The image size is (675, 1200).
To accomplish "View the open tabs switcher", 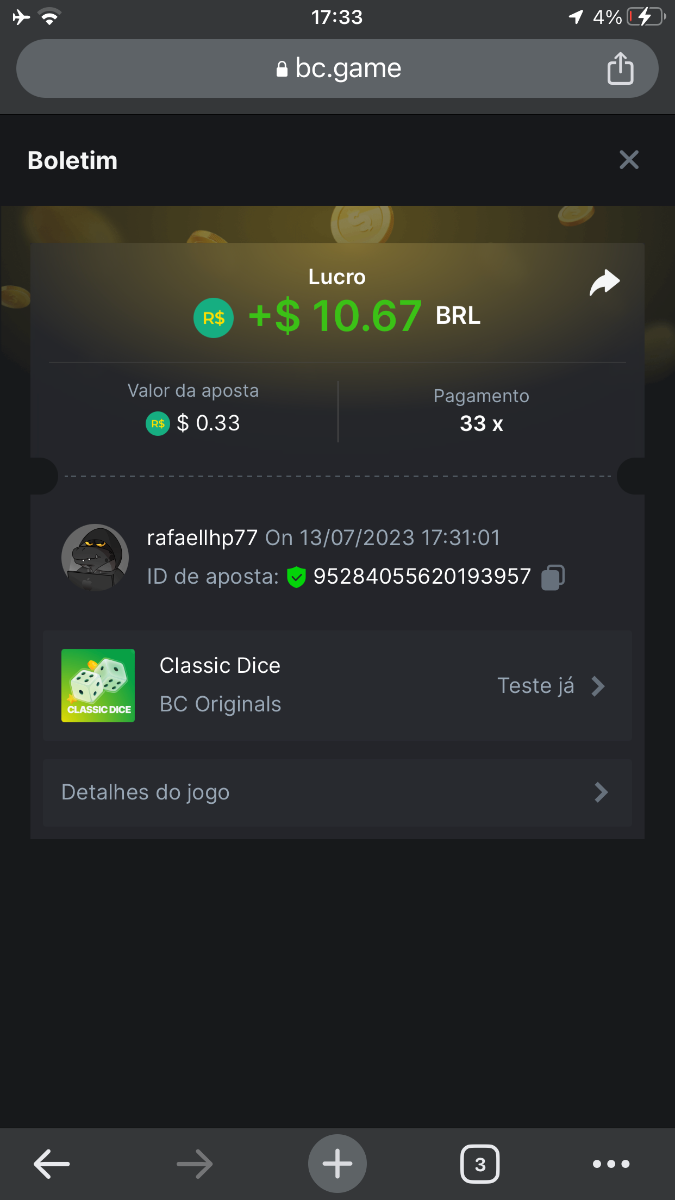I will tap(480, 1164).
